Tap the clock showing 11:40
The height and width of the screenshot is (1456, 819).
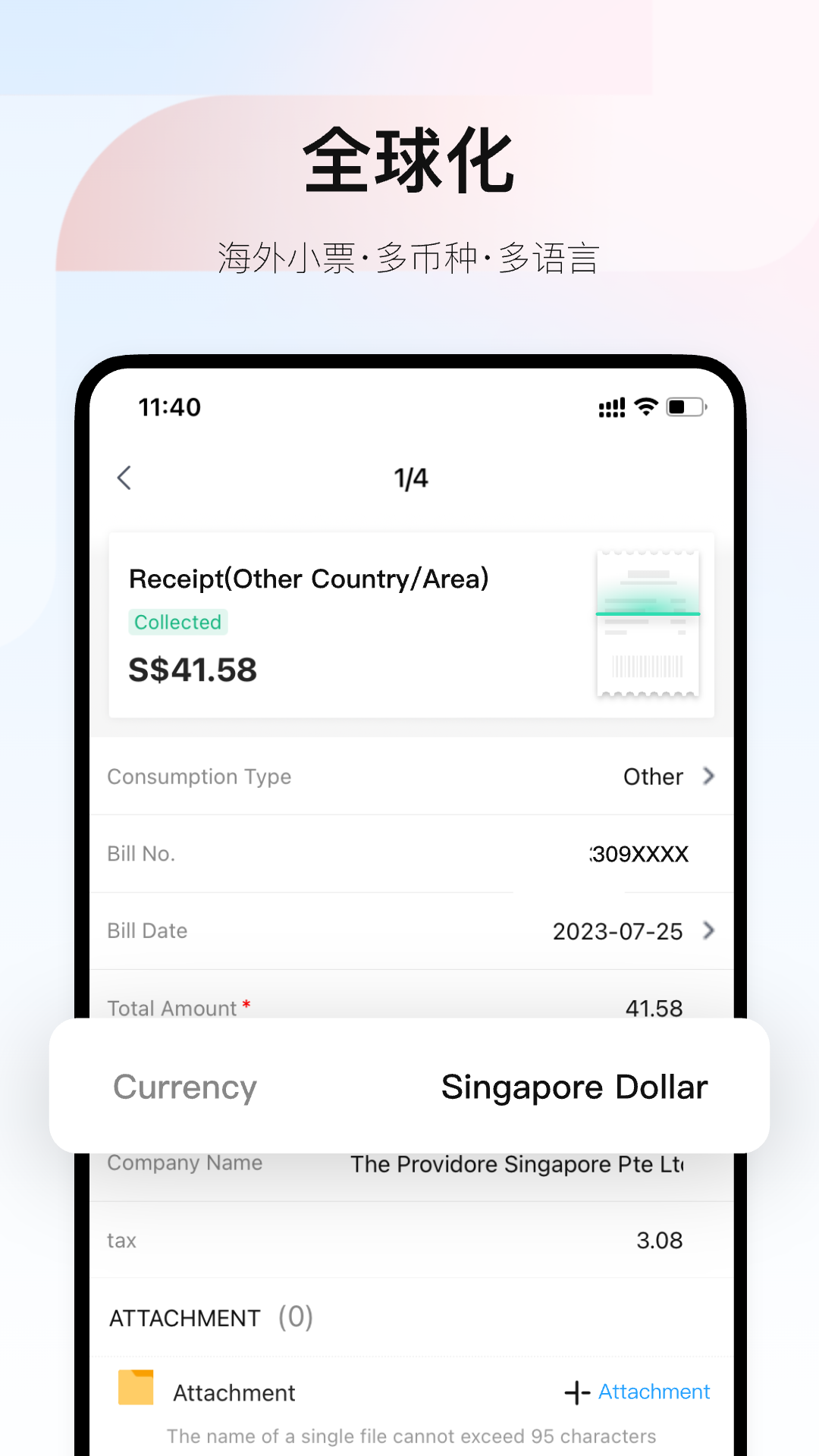(x=171, y=406)
